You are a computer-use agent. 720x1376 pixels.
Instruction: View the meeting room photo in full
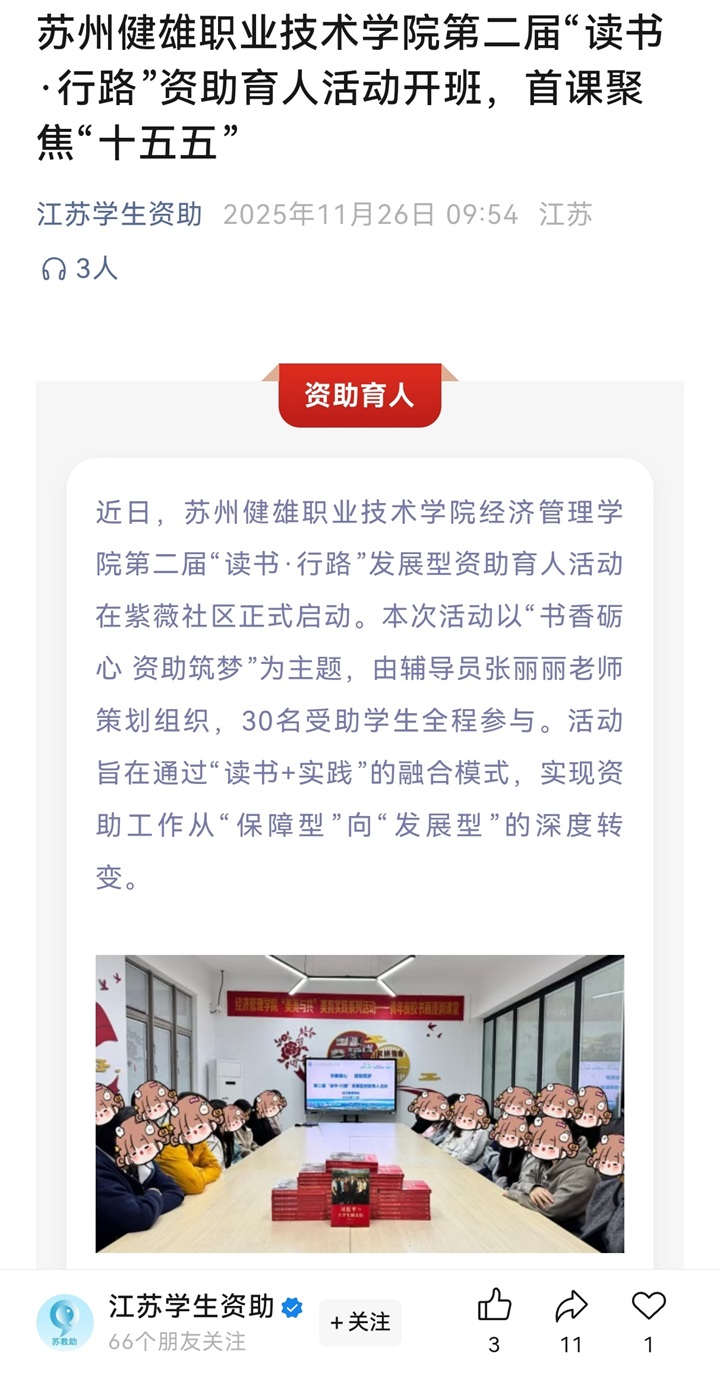tap(360, 1103)
